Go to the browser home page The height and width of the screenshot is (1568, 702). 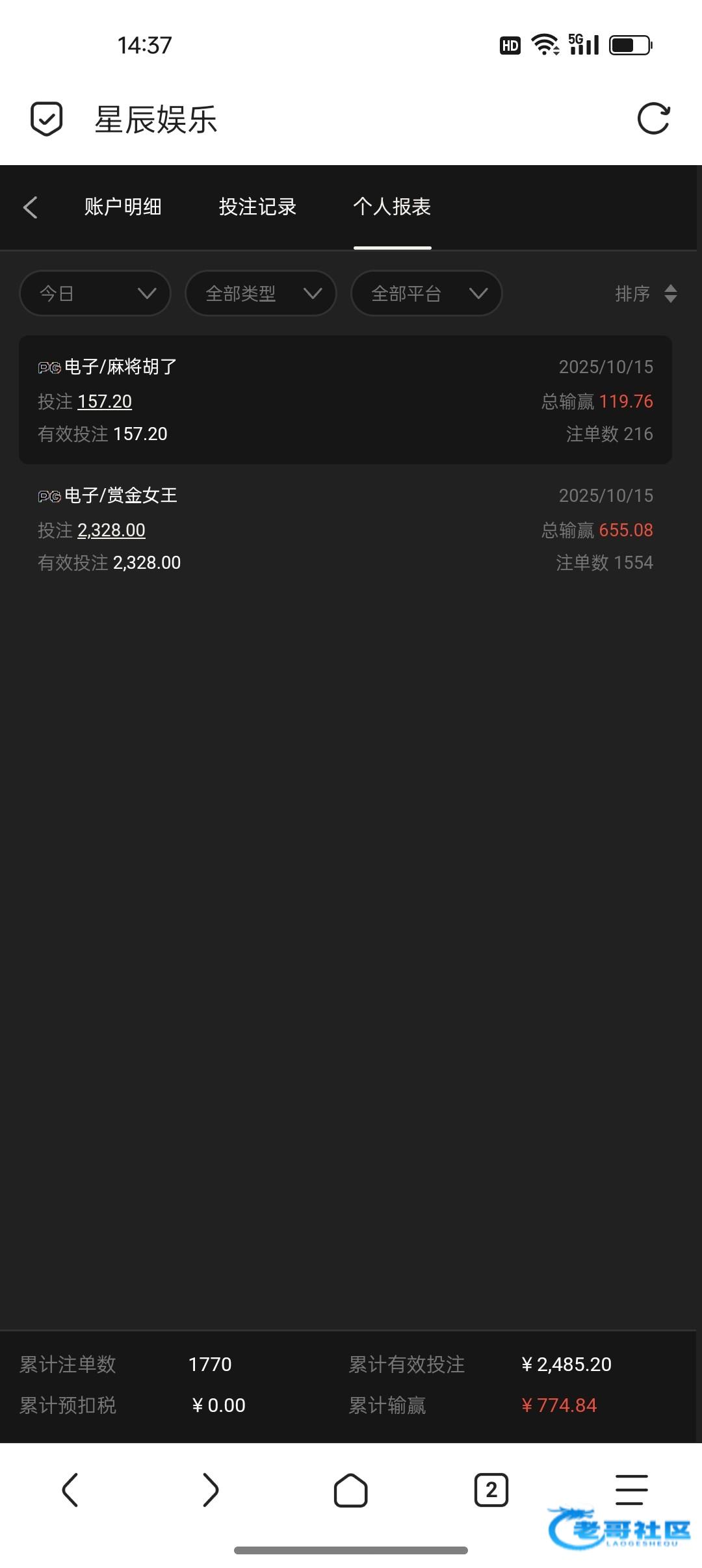[351, 1490]
